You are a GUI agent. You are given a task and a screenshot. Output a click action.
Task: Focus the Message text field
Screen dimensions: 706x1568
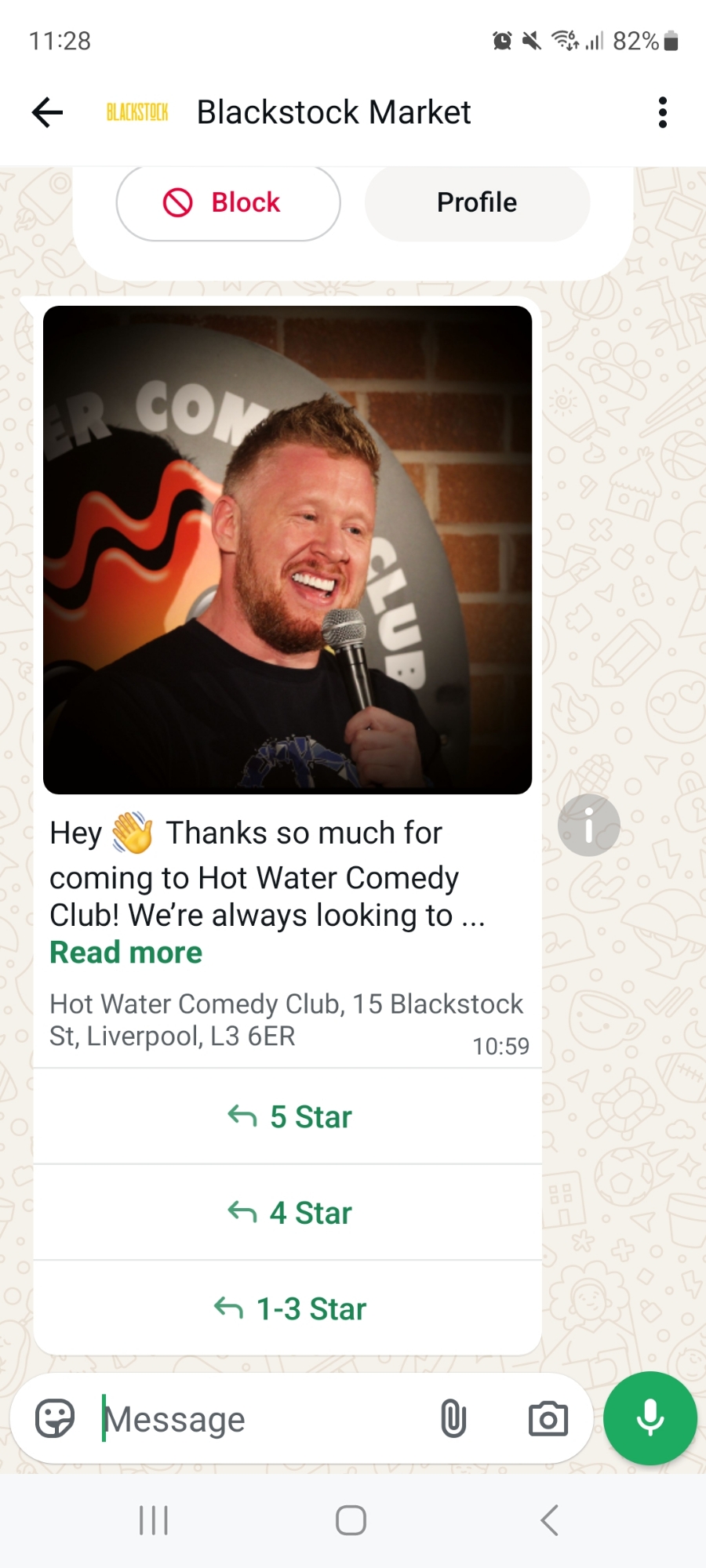click(259, 1418)
